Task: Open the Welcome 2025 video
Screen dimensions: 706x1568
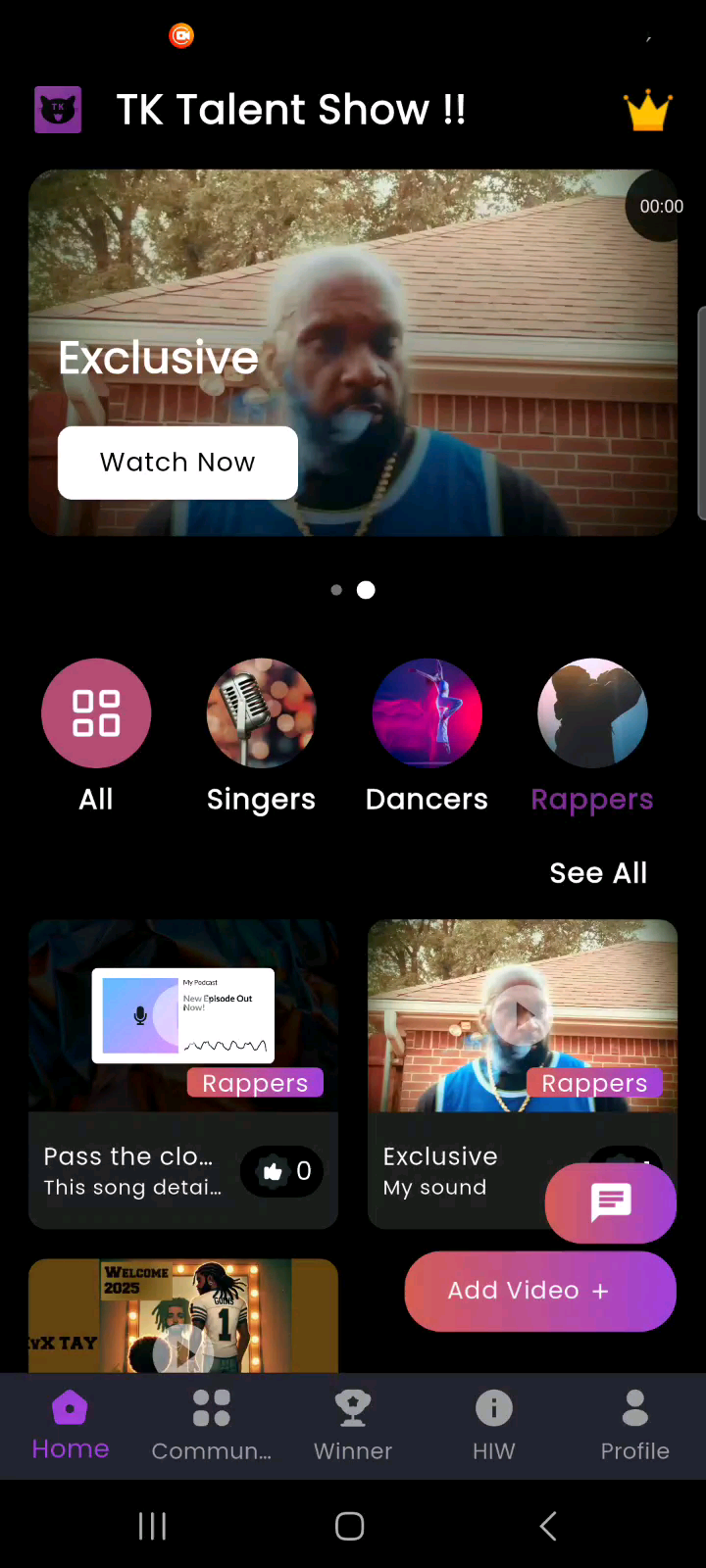Action: coord(182,1318)
